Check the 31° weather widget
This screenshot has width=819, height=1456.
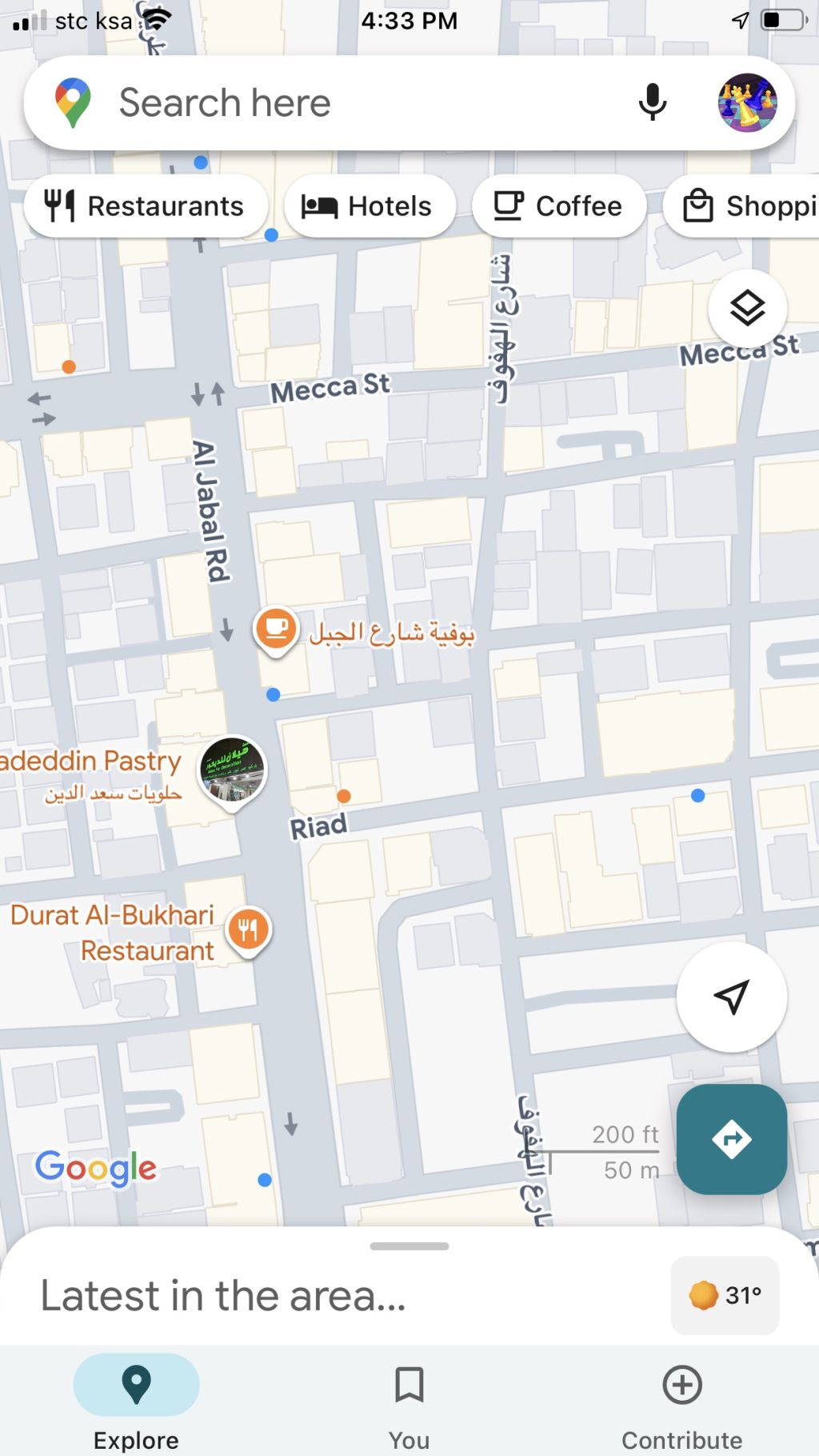coord(725,1294)
